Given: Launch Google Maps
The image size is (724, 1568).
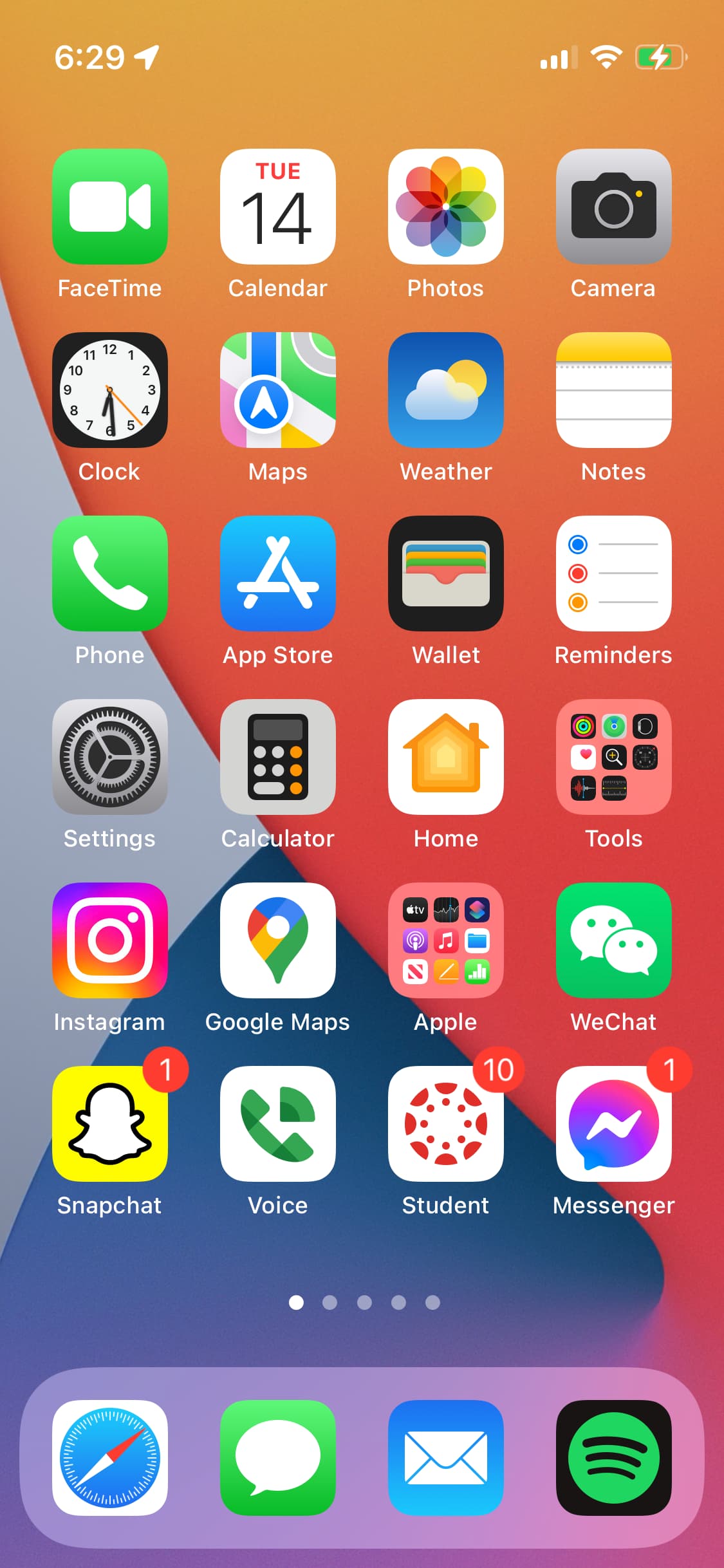Looking at the screenshot, I should pyautogui.click(x=278, y=940).
